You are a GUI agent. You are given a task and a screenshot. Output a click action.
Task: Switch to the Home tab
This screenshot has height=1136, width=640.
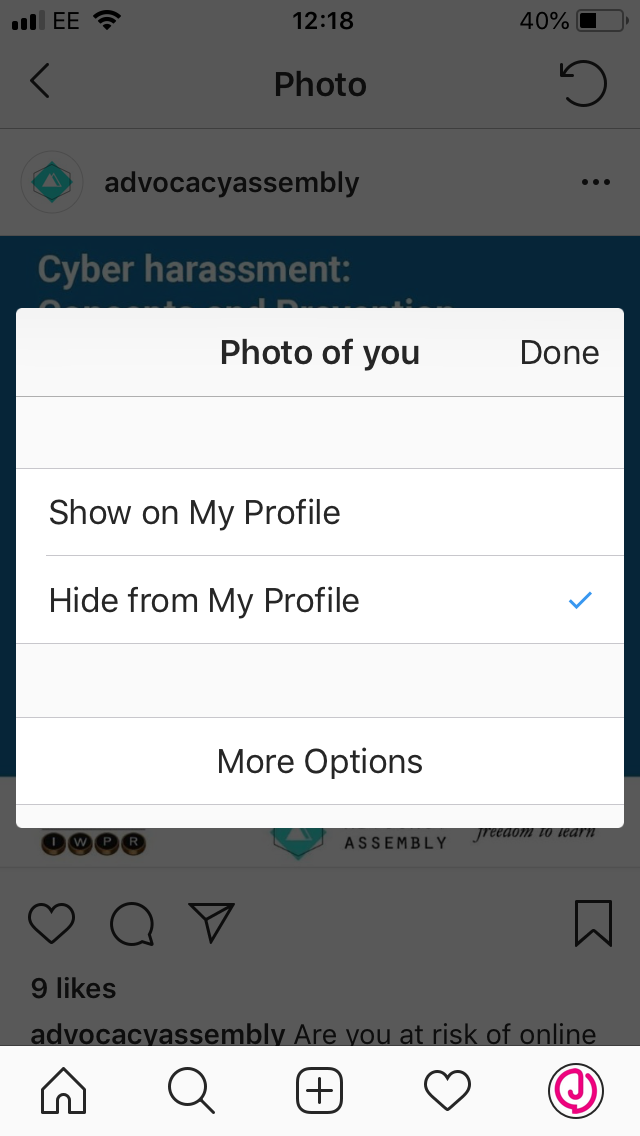[x=64, y=1090]
